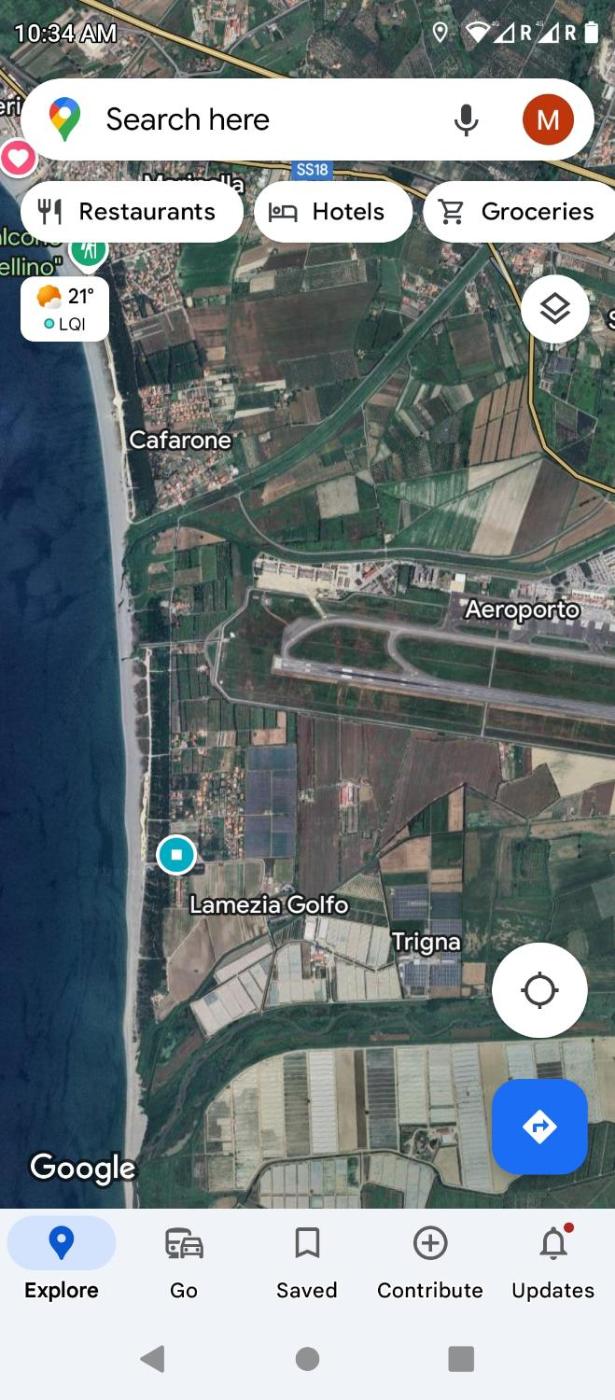Center map on my location
615x1400 pixels.
pos(539,990)
